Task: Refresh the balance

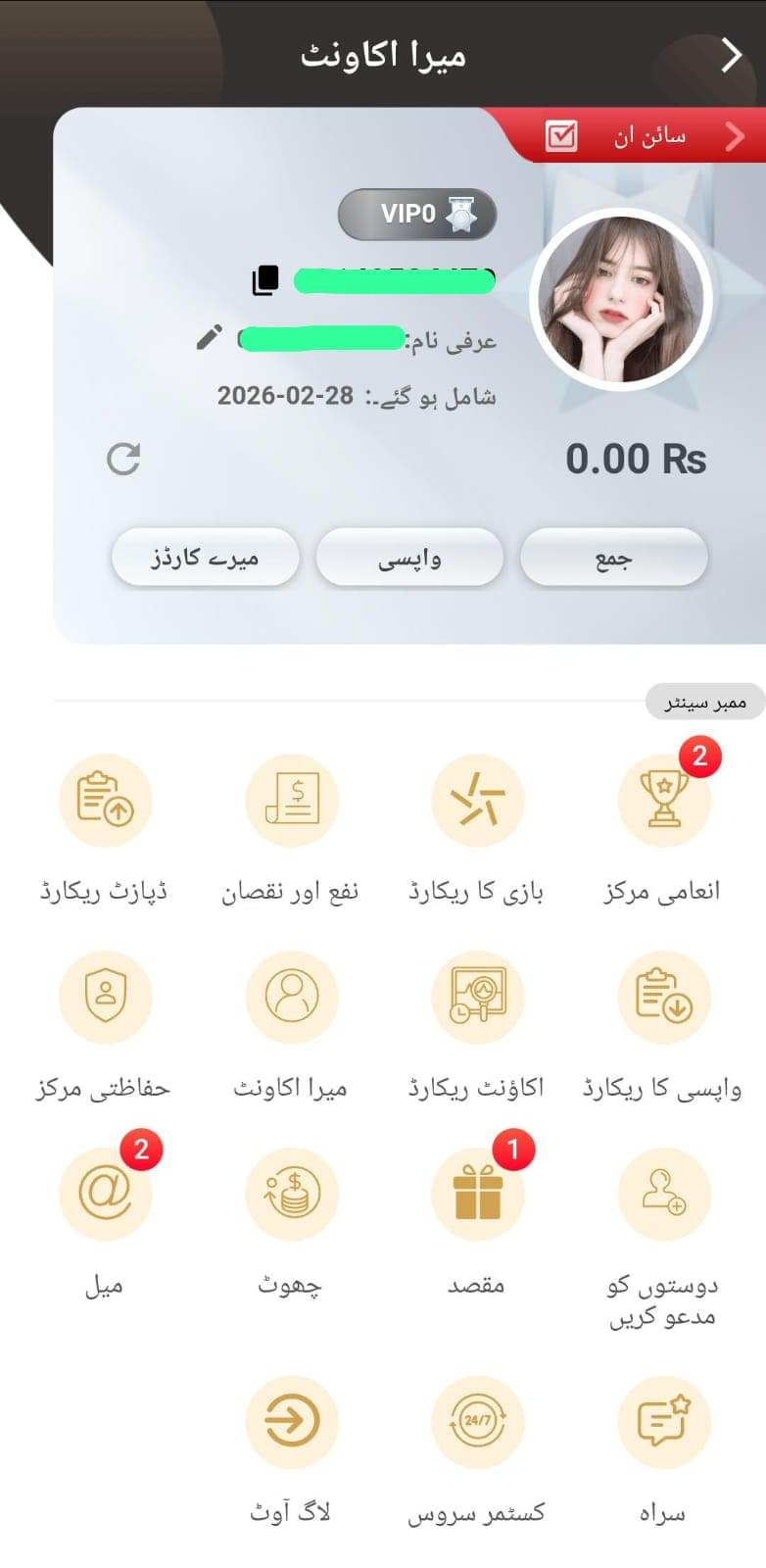Action: click(123, 459)
